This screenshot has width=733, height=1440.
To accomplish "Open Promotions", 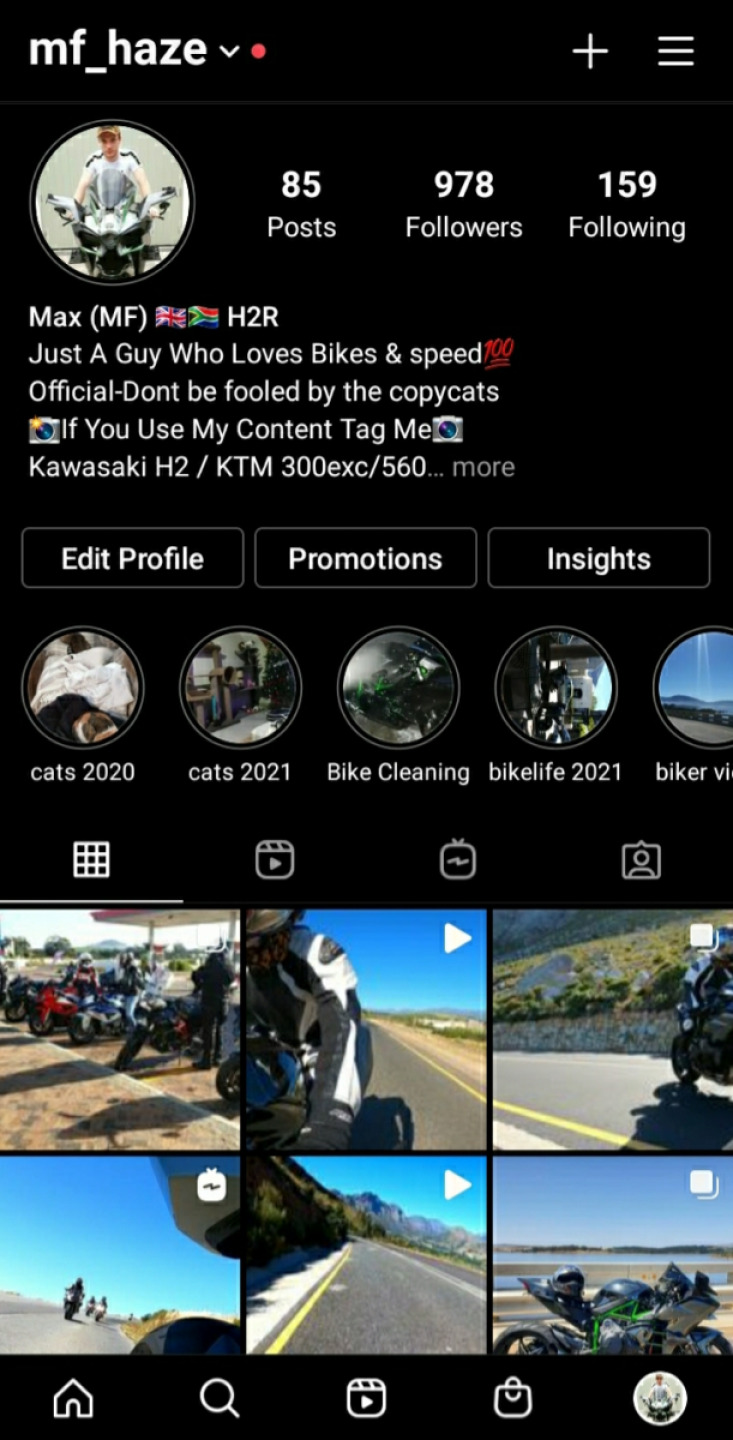I will tap(365, 558).
